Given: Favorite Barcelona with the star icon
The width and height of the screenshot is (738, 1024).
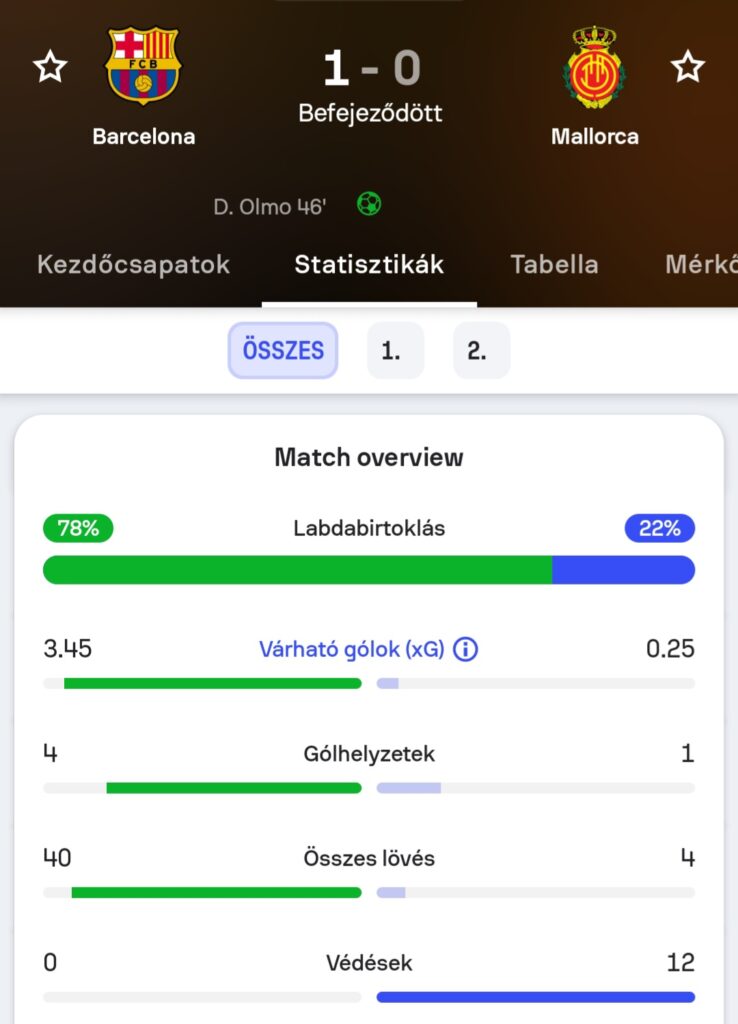Looking at the screenshot, I should click(50, 68).
